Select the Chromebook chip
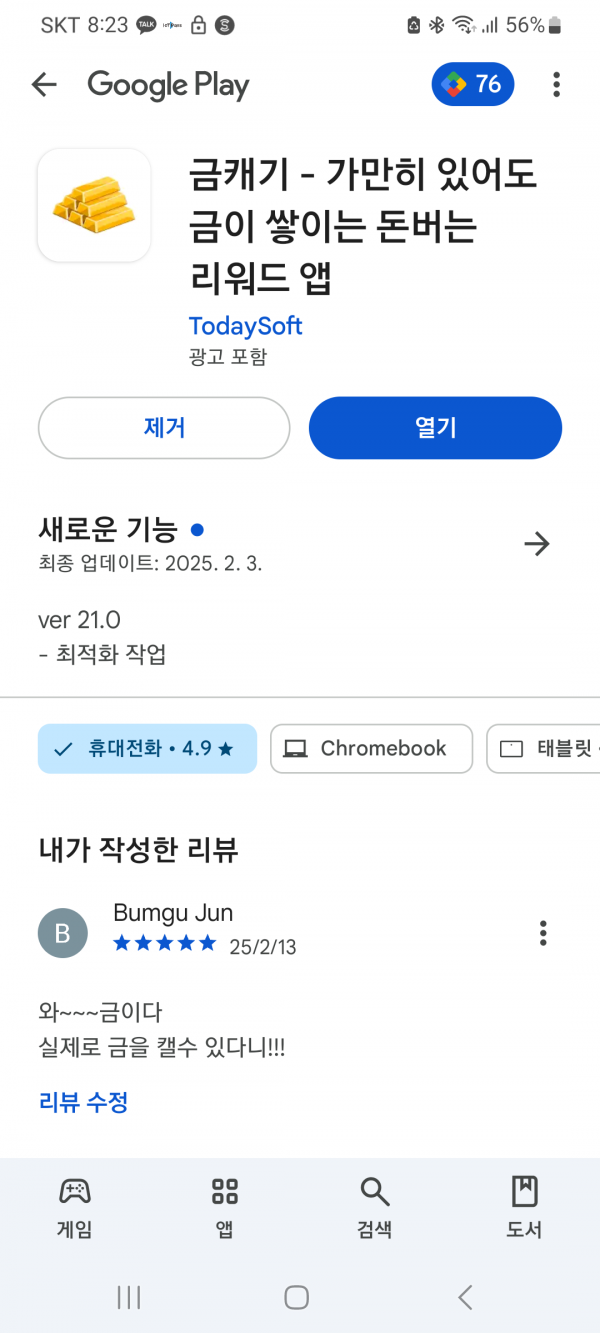 pos(371,749)
